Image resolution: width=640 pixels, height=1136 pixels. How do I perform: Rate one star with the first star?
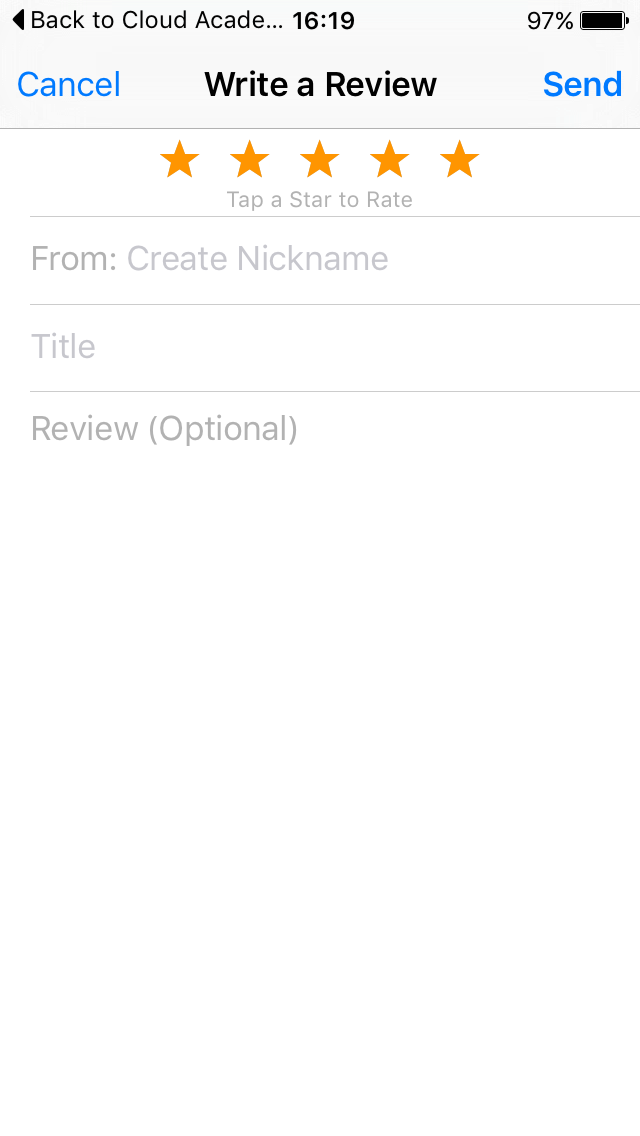(x=179, y=159)
